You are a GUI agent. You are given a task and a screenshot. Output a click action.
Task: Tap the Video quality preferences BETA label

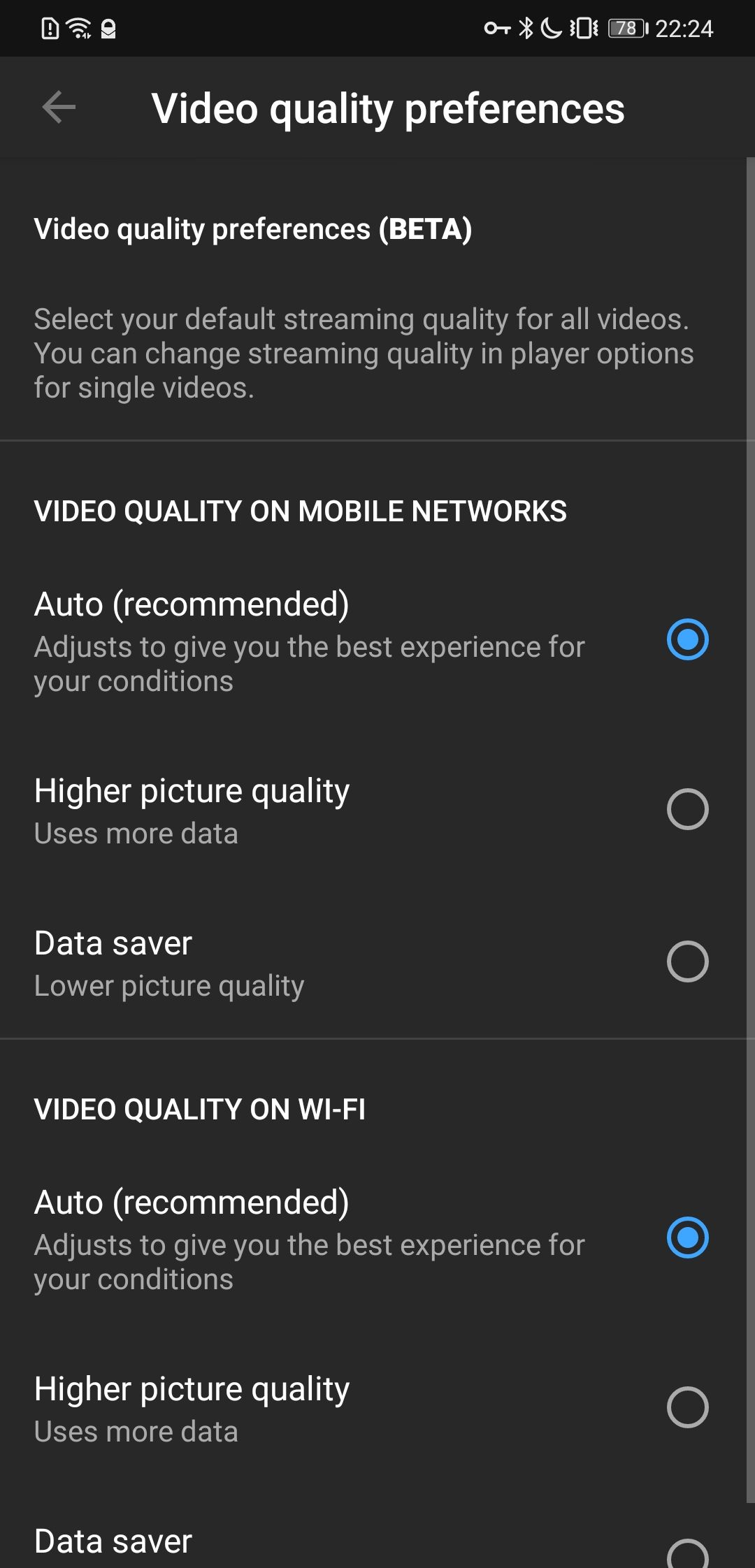[x=253, y=228]
